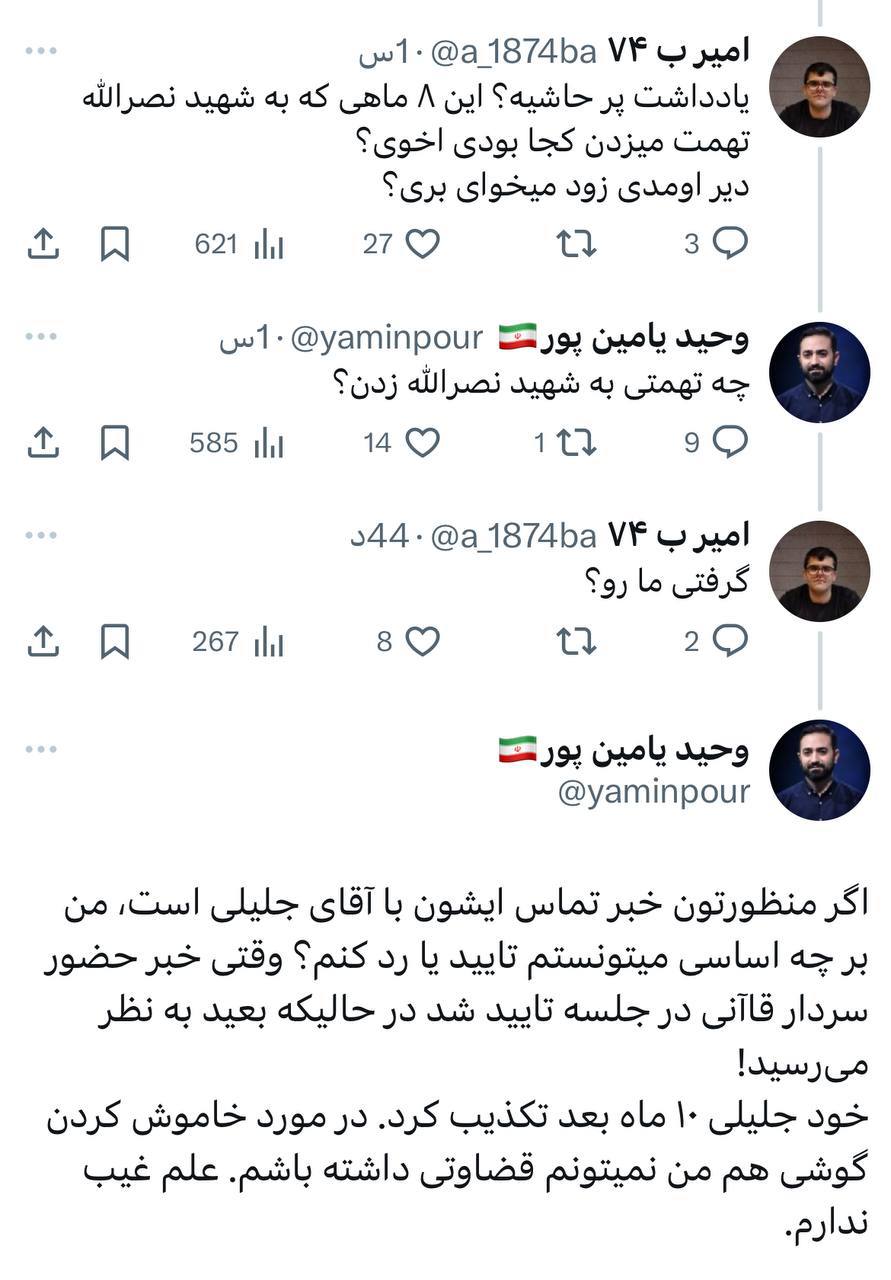Screen dimensions: 891x1280
Task: Open overflow menu of the main @yaminpour tweet
Action: (x=42, y=748)
